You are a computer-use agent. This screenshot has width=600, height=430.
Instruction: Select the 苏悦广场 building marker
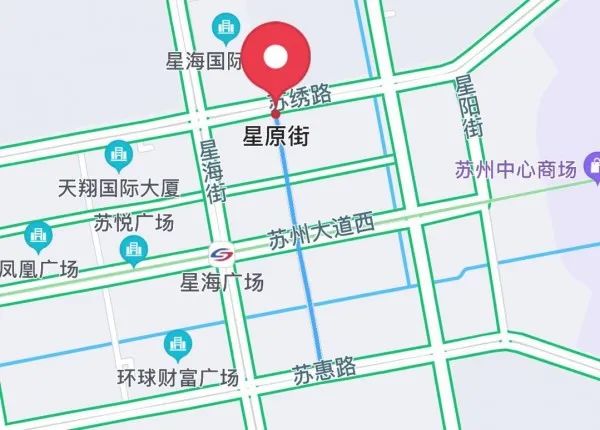coord(134,251)
